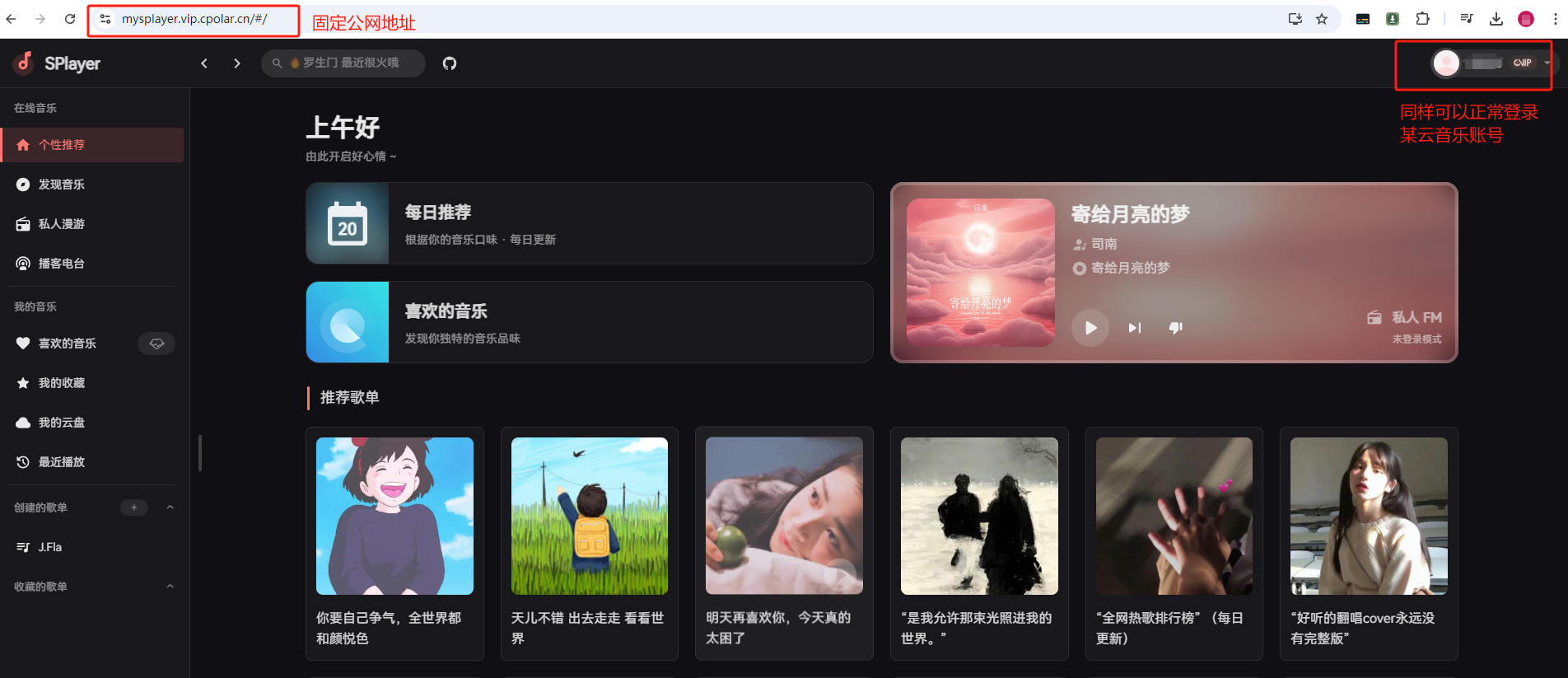1568x678 pixels.
Task: Open 我的云盘
Action: (62, 423)
